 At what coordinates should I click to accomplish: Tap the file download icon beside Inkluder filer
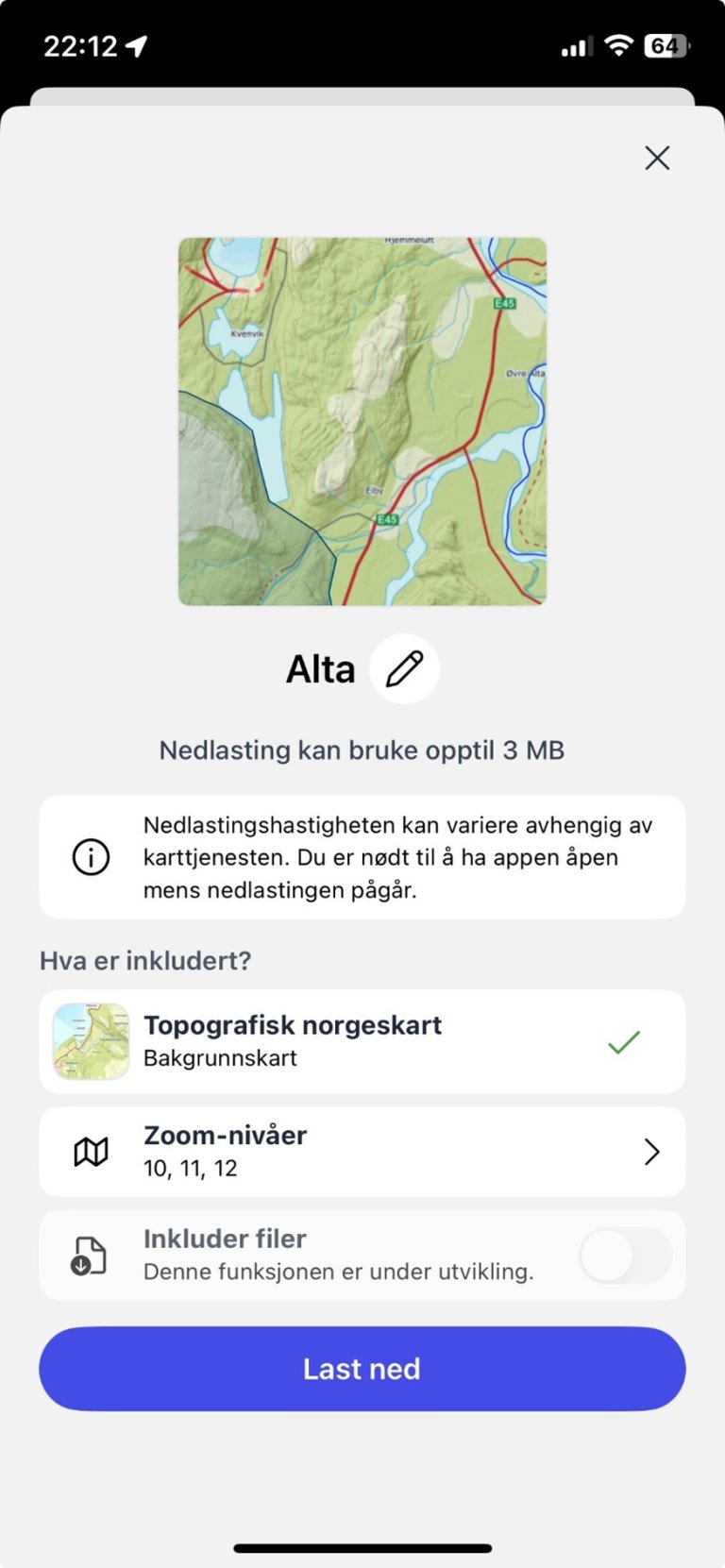pyautogui.click(x=90, y=1256)
